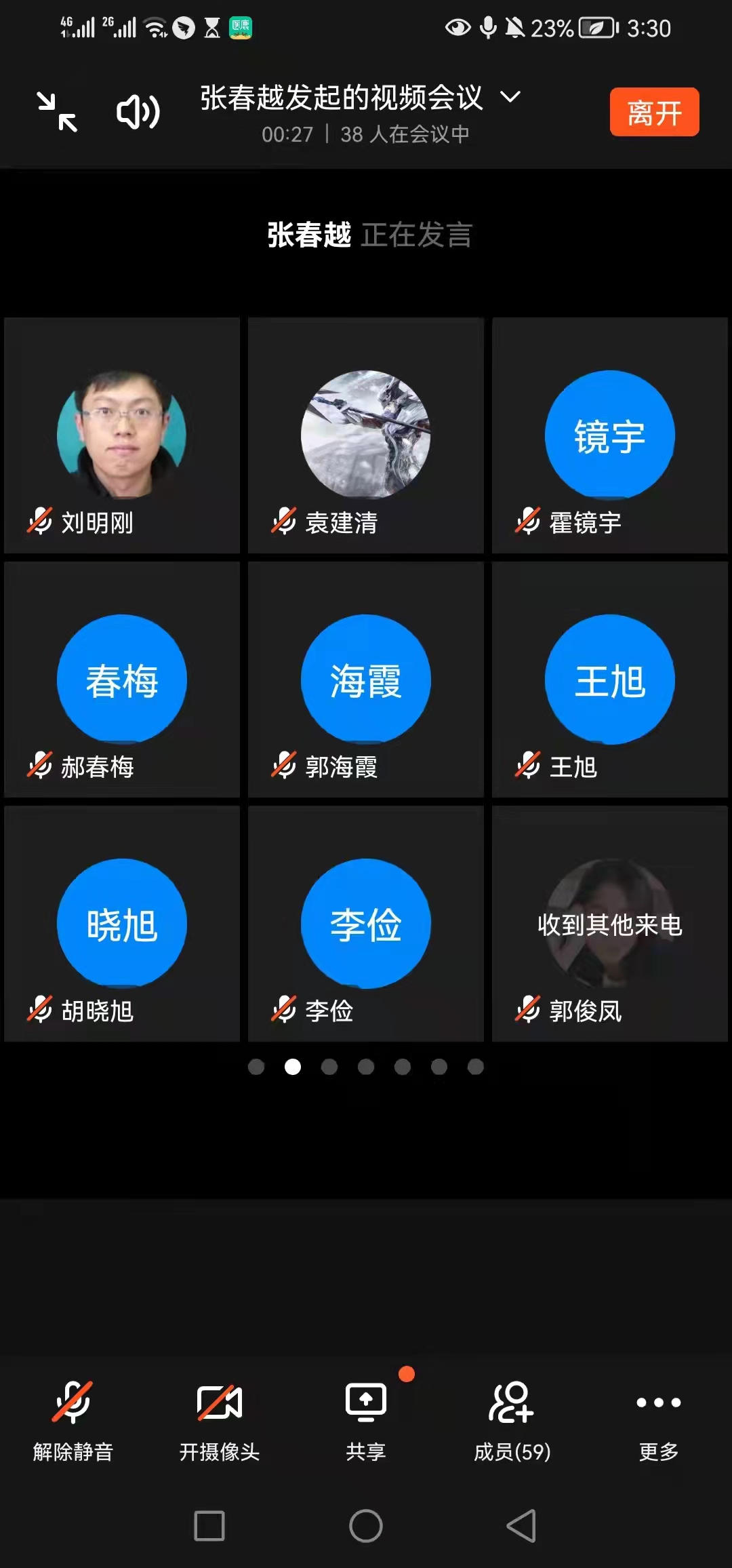This screenshot has width=732, height=1568.
Task: Go back using system back button
Action: 521,1526
